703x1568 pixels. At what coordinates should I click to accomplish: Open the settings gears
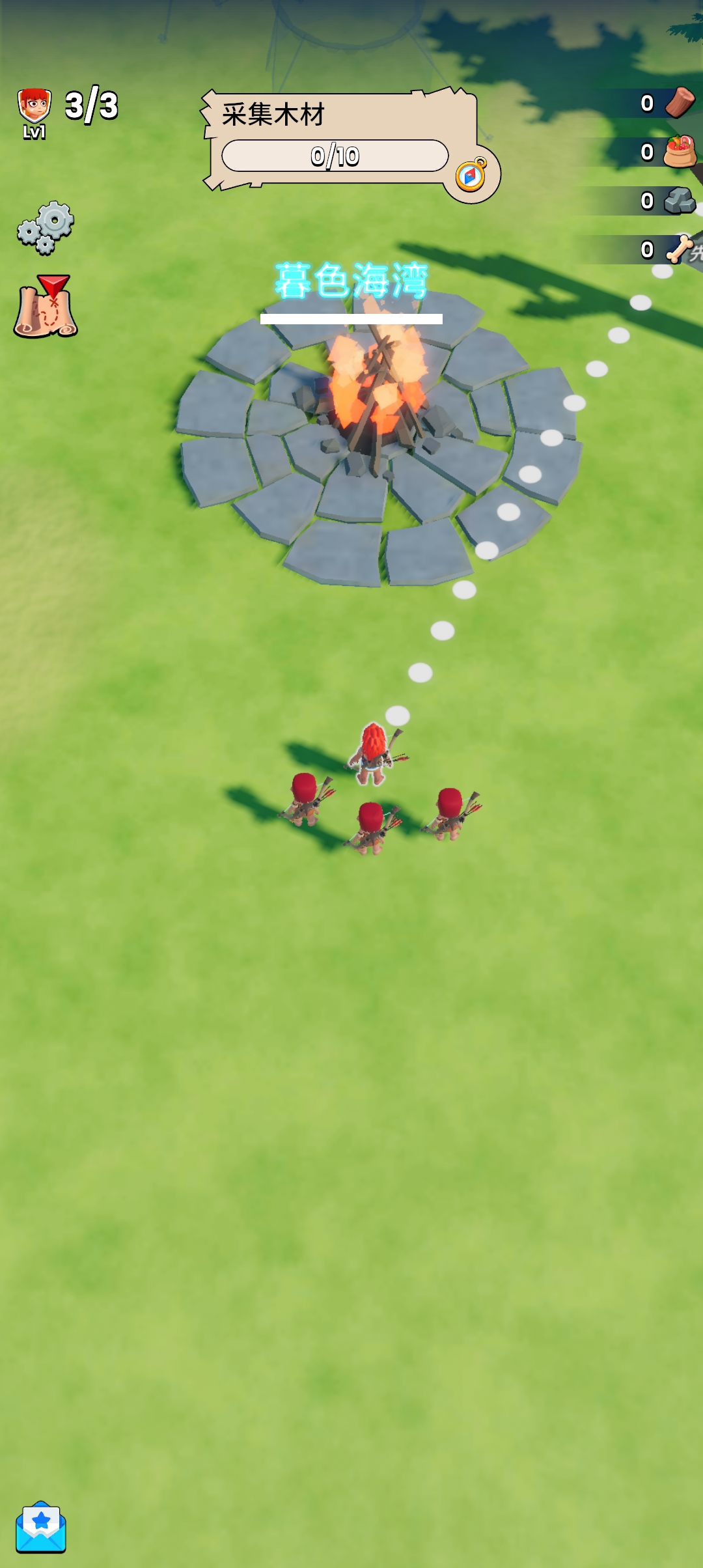46,227
